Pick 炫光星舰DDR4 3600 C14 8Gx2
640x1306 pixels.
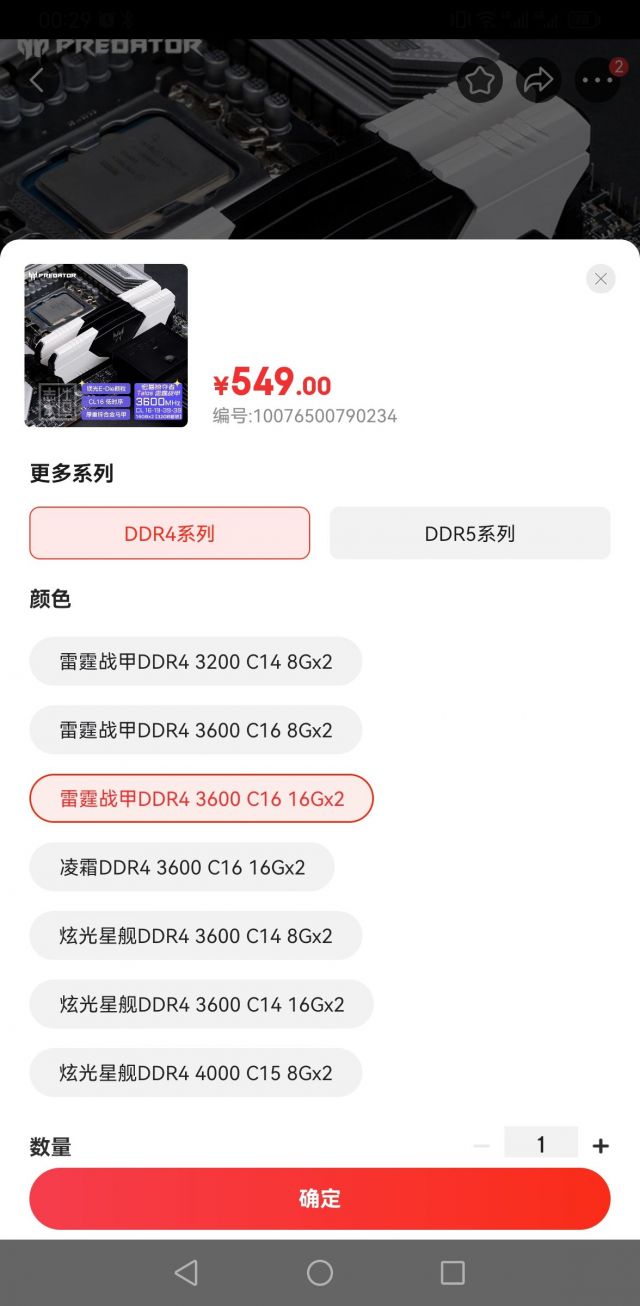tap(195, 936)
